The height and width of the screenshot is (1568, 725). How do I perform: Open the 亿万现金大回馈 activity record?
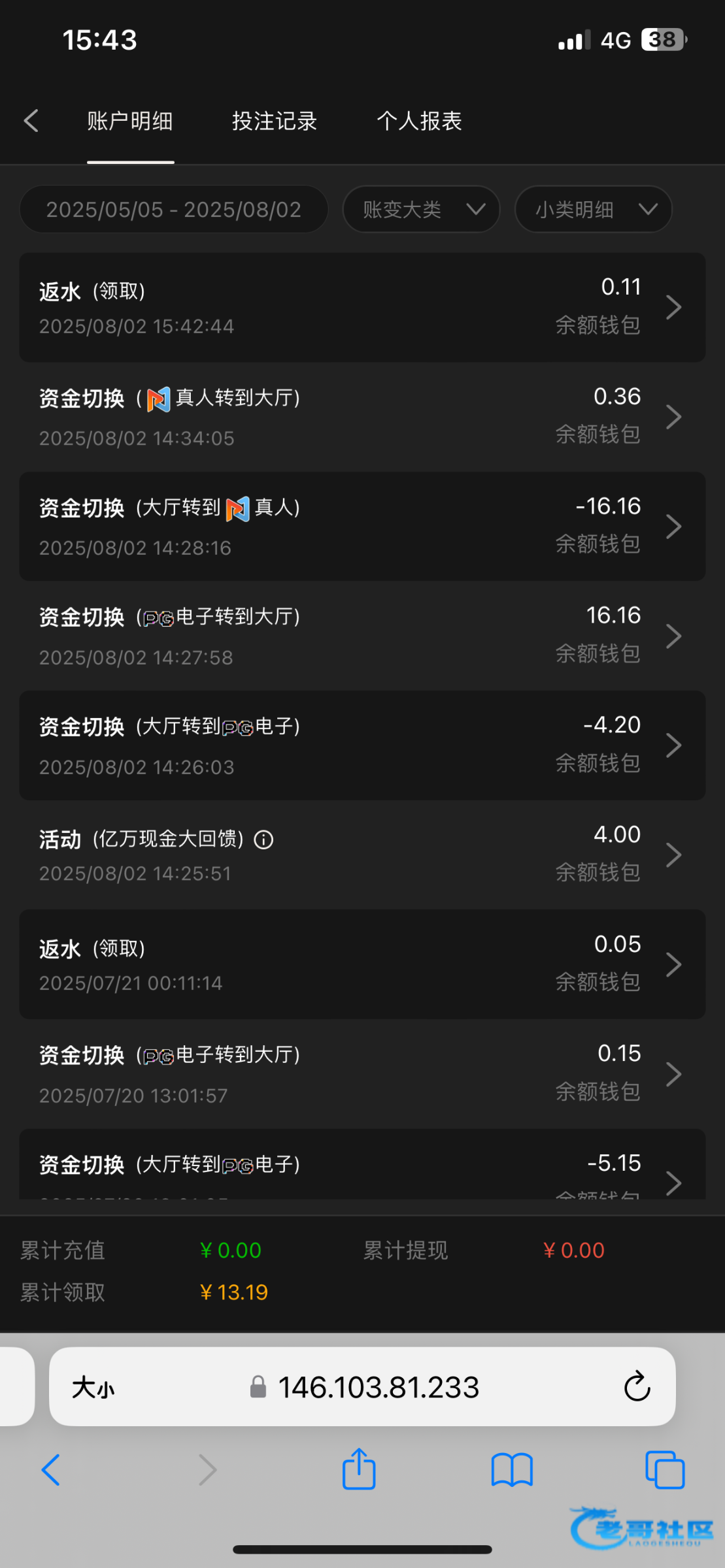362,855
